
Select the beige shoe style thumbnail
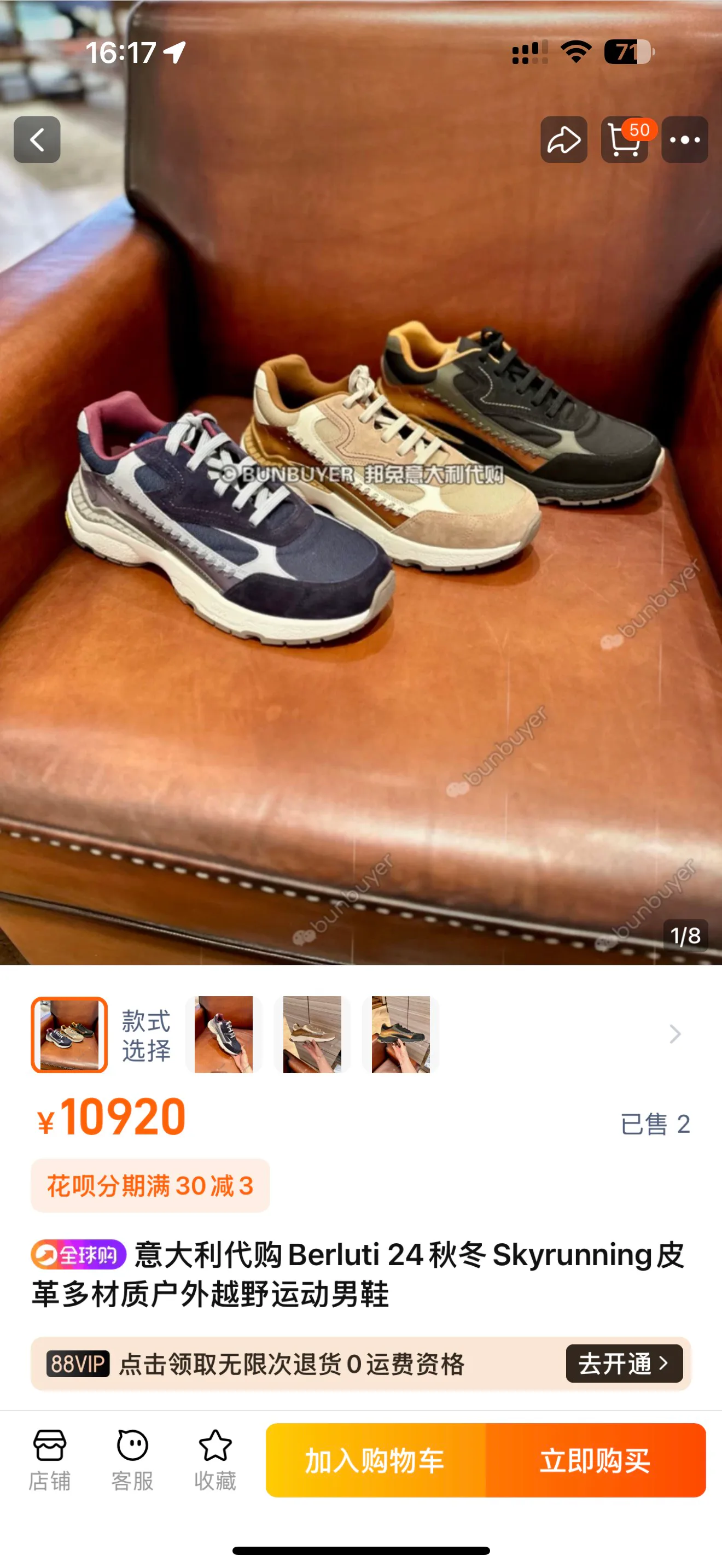pos(312,1034)
